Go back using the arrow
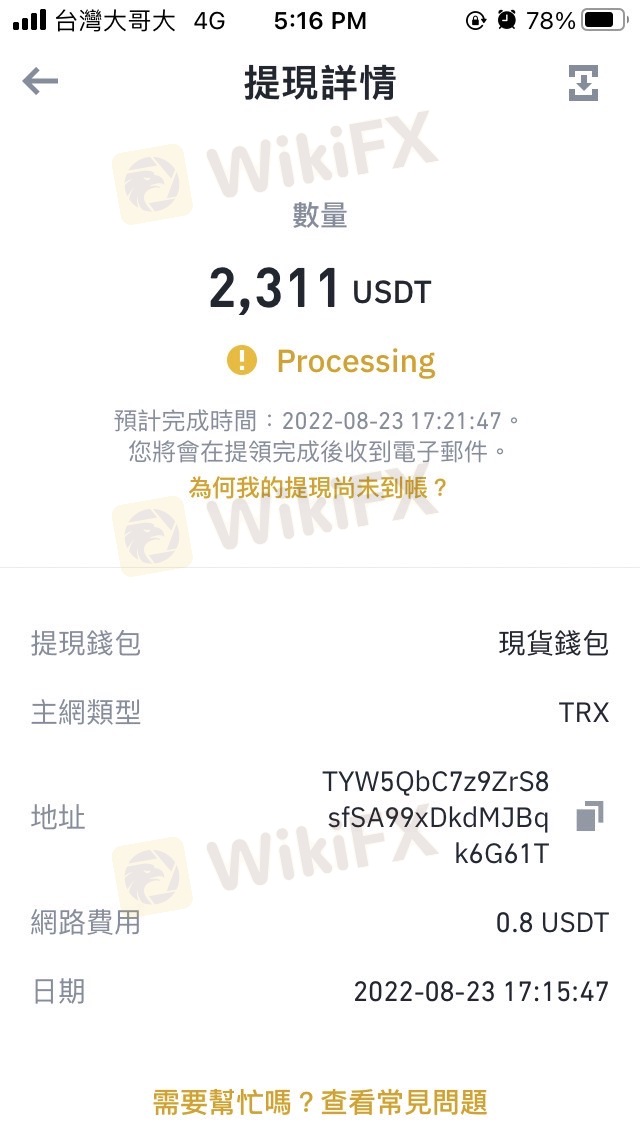Image resolution: width=640 pixels, height=1136 pixels. [x=40, y=82]
